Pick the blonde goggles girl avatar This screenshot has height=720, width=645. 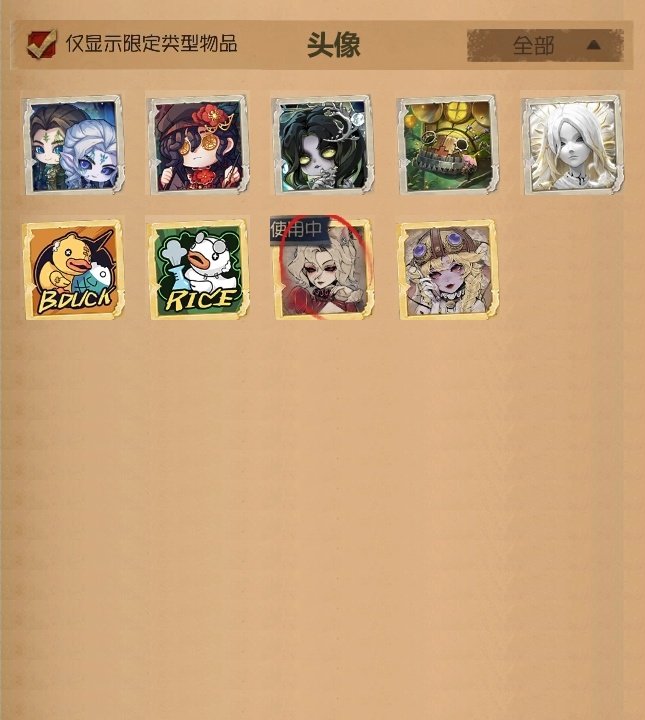(x=447, y=270)
